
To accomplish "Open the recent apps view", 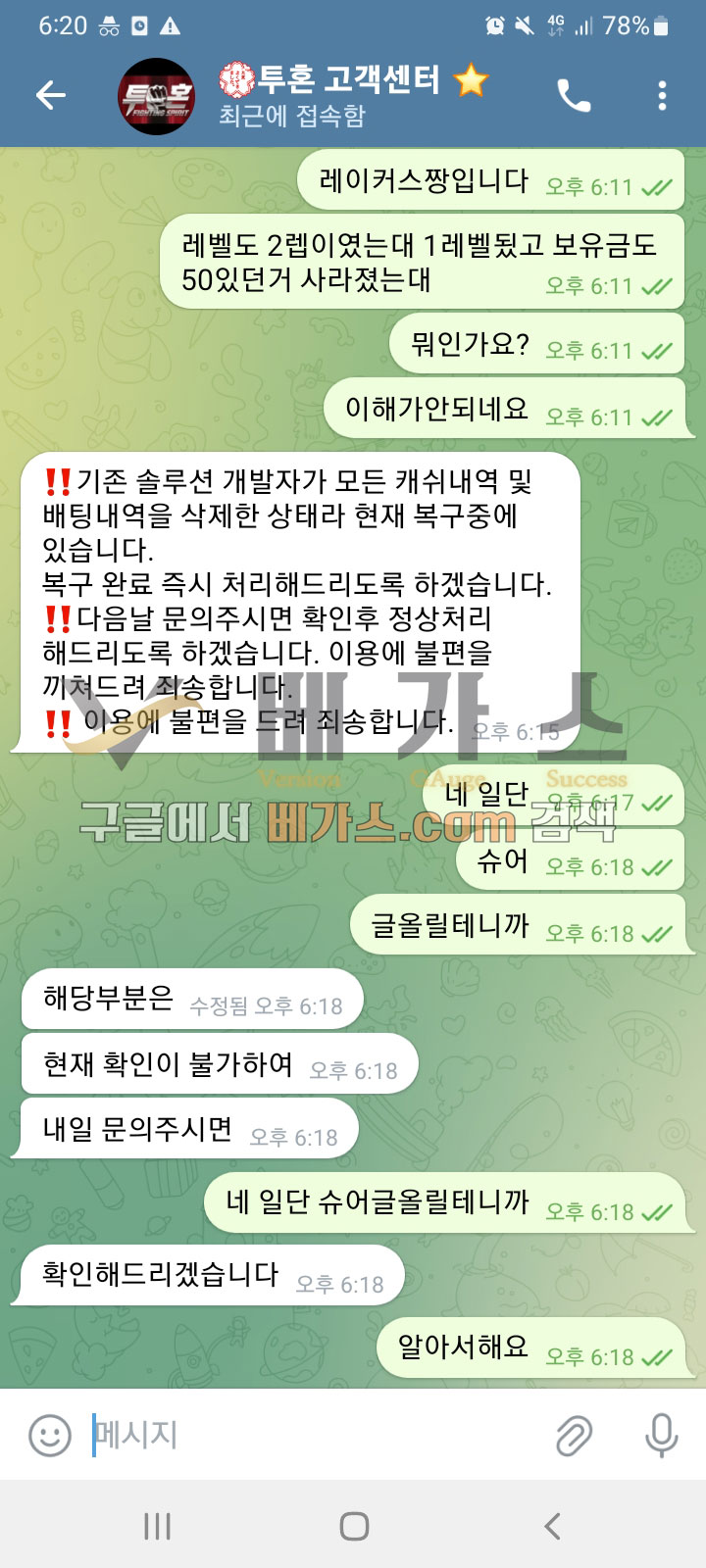I will [157, 1526].
